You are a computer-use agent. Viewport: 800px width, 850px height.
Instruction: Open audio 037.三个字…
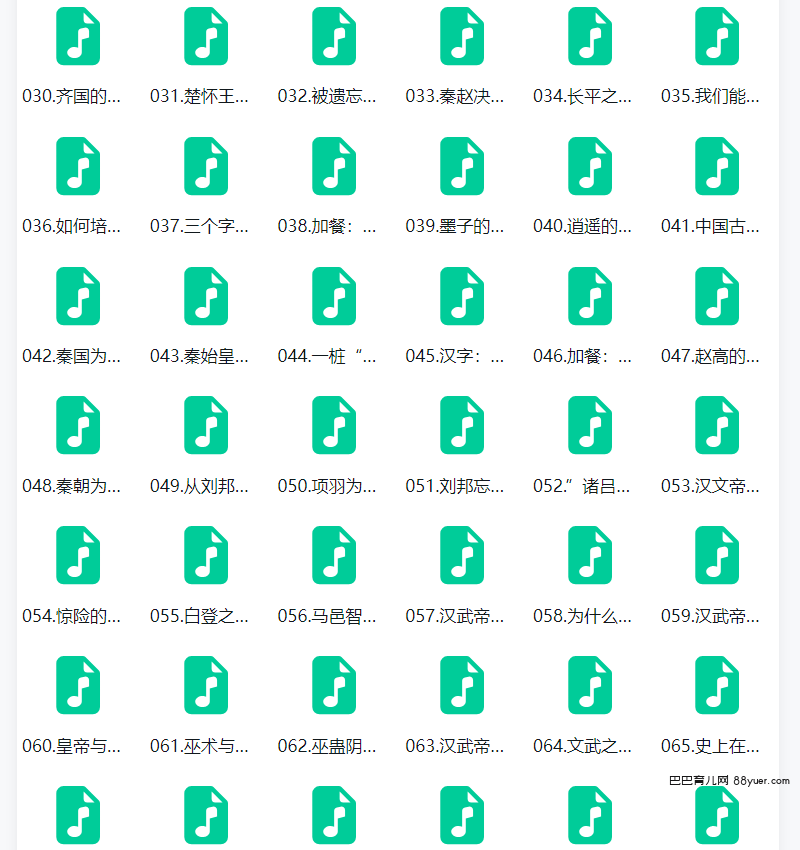point(206,166)
